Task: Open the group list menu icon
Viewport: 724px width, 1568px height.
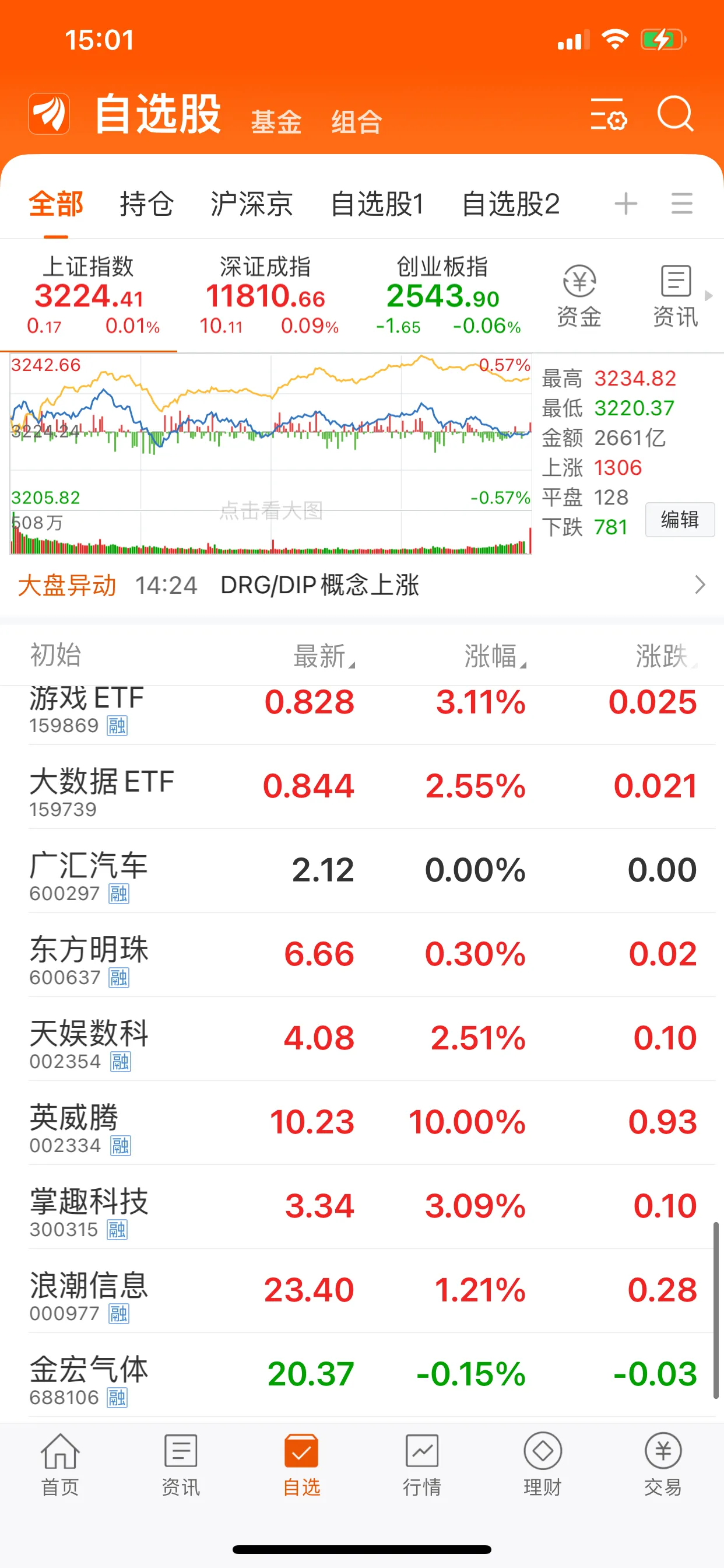Action: point(681,204)
